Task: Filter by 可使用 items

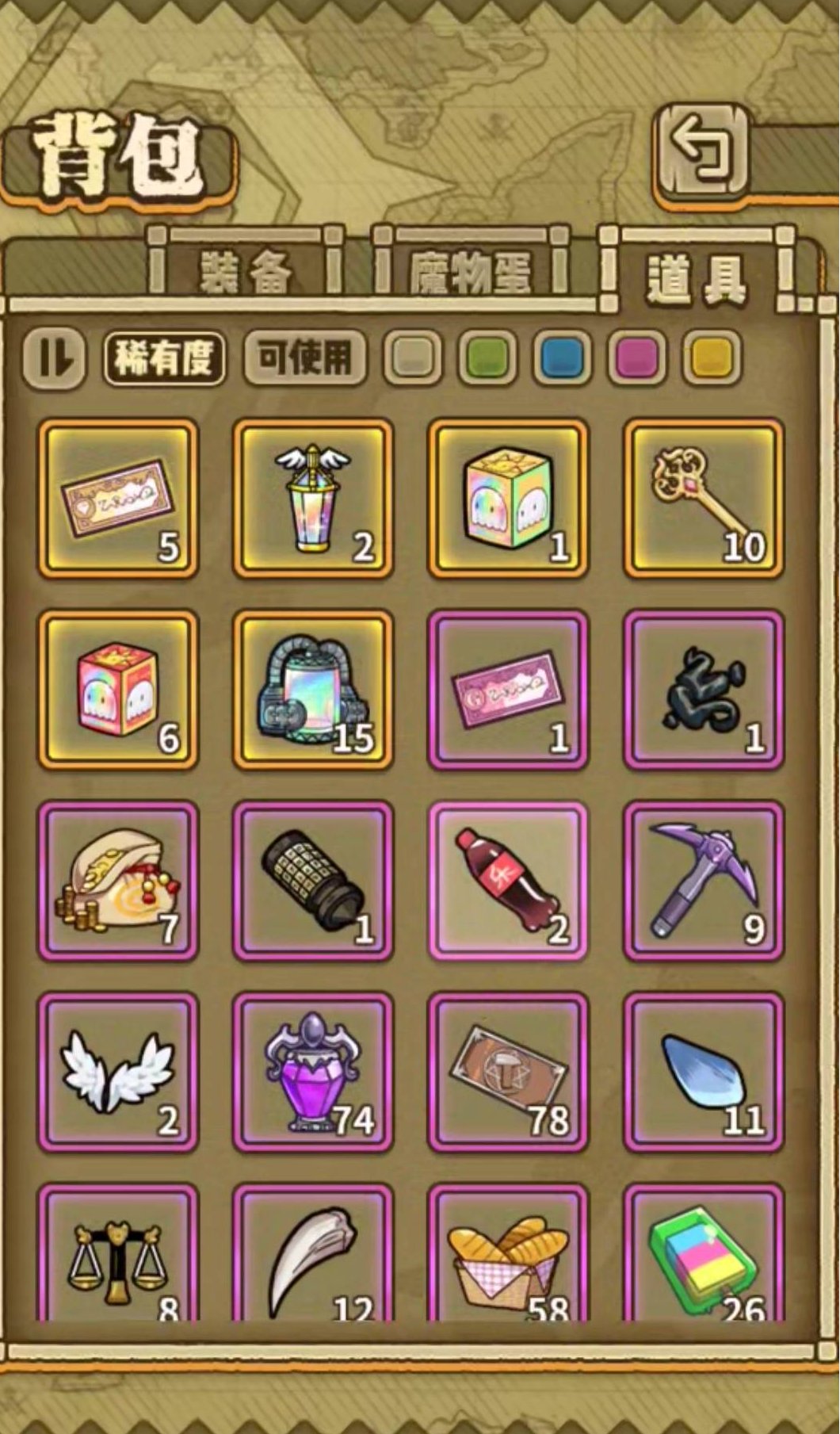Action: click(305, 359)
